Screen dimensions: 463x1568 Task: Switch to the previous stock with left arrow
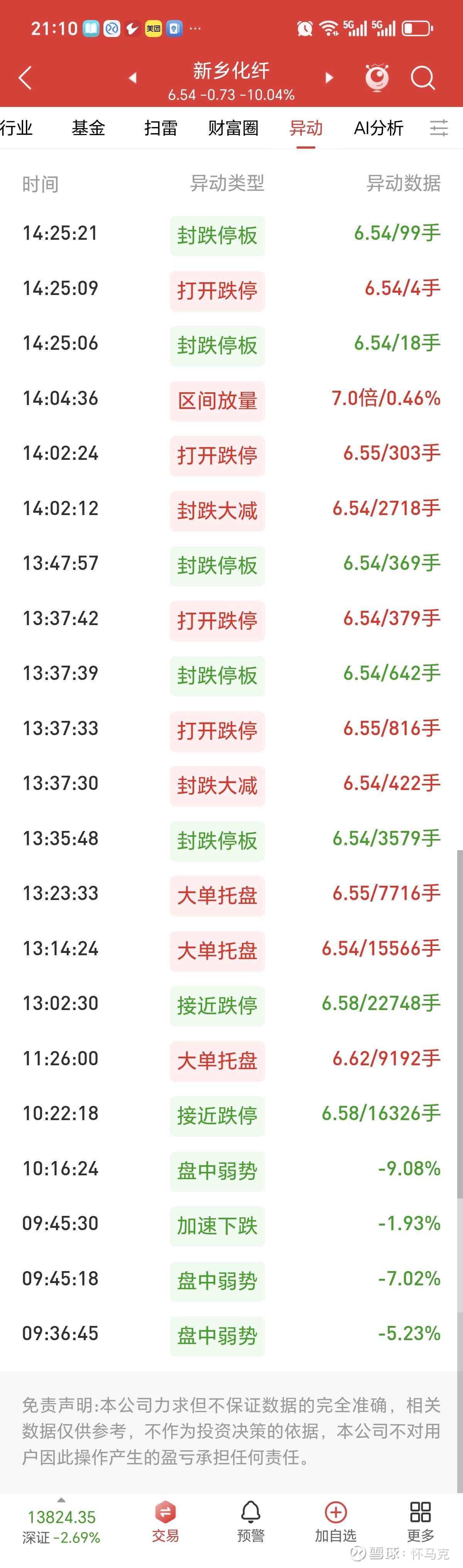click(x=133, y=78)
